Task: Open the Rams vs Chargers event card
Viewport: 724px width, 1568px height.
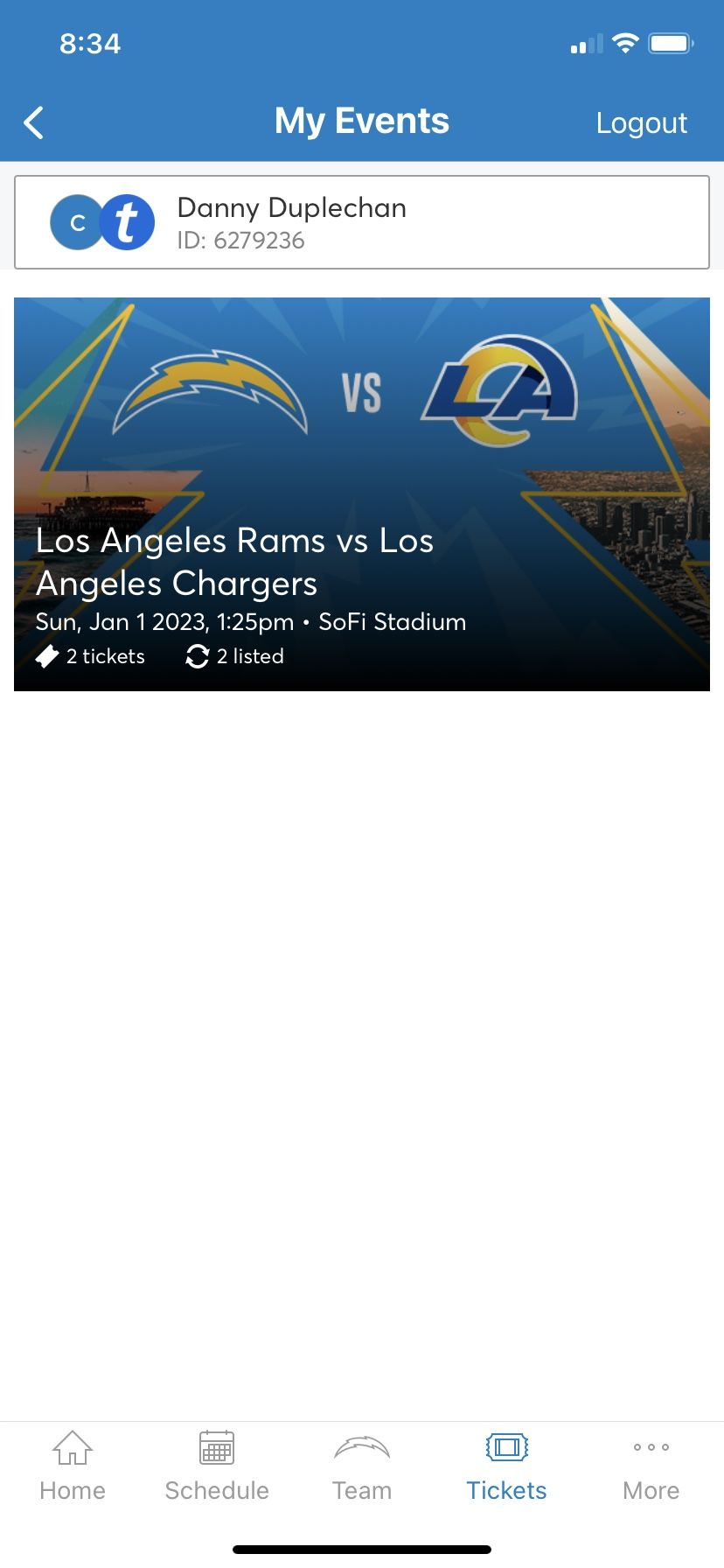Action: pyautogui.click(x=362, y=494)
